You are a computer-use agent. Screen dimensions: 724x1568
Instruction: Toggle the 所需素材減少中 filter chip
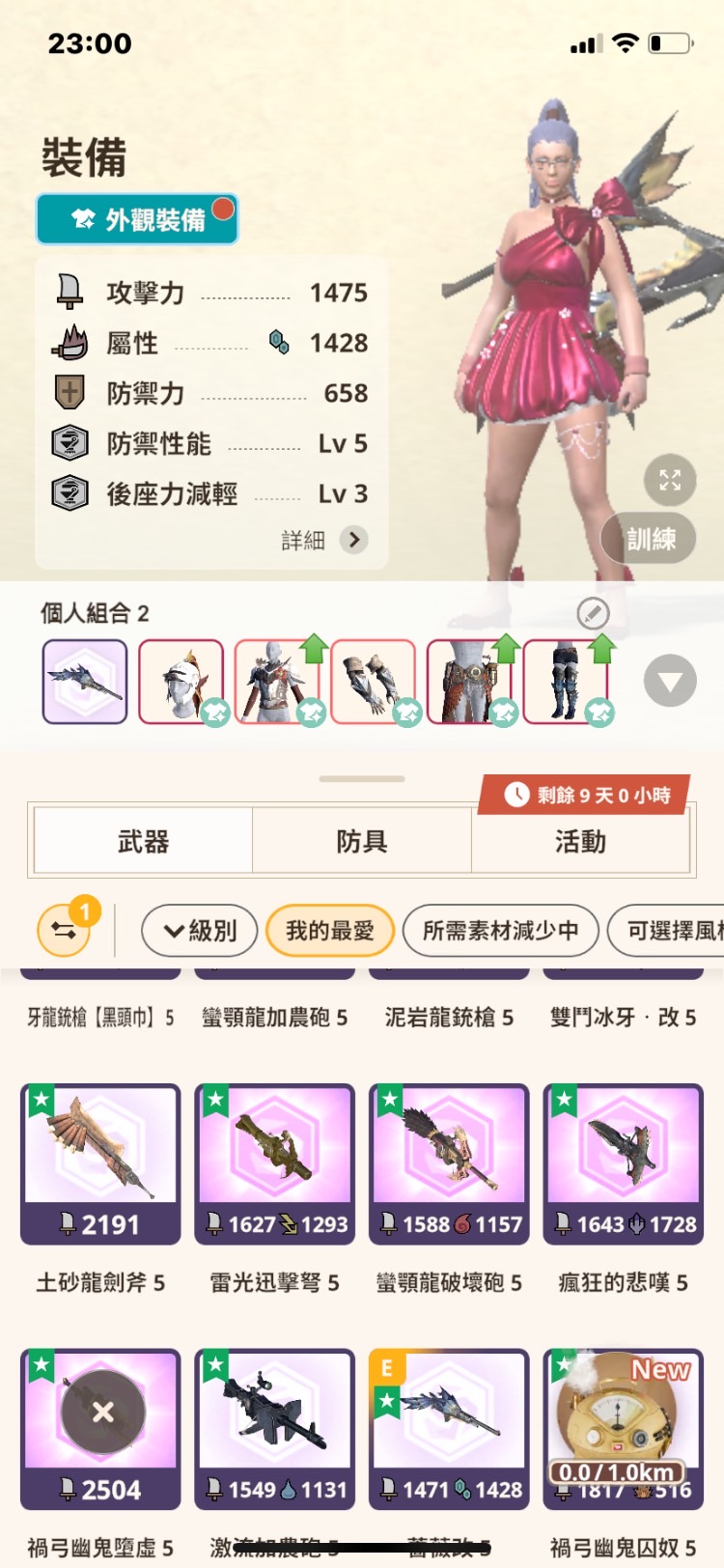coord(500,931)
